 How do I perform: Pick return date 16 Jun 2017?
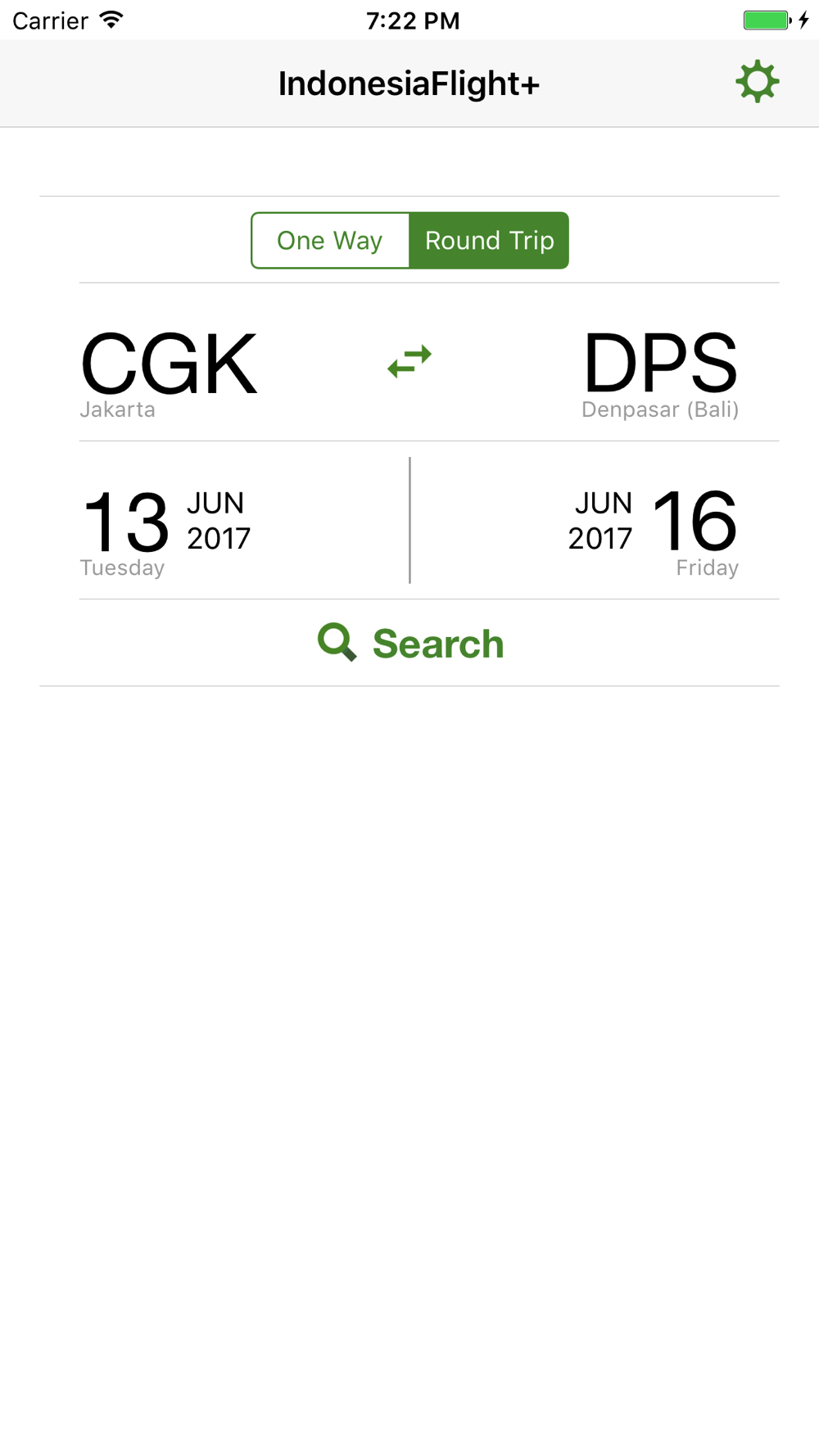pos(654,530)
